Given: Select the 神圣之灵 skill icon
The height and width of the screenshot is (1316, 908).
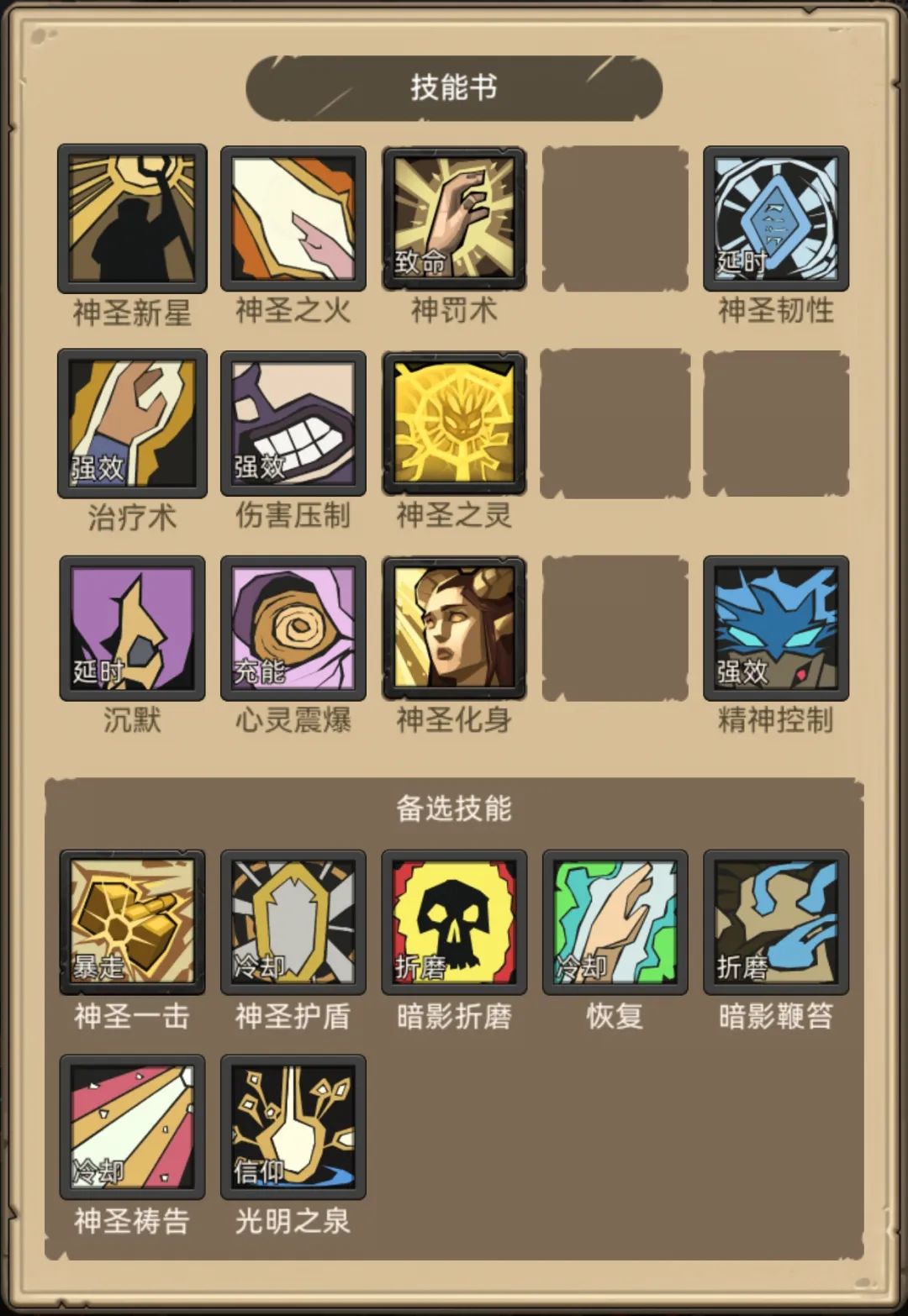Looking at the screenshot, I should click(454, 424).
